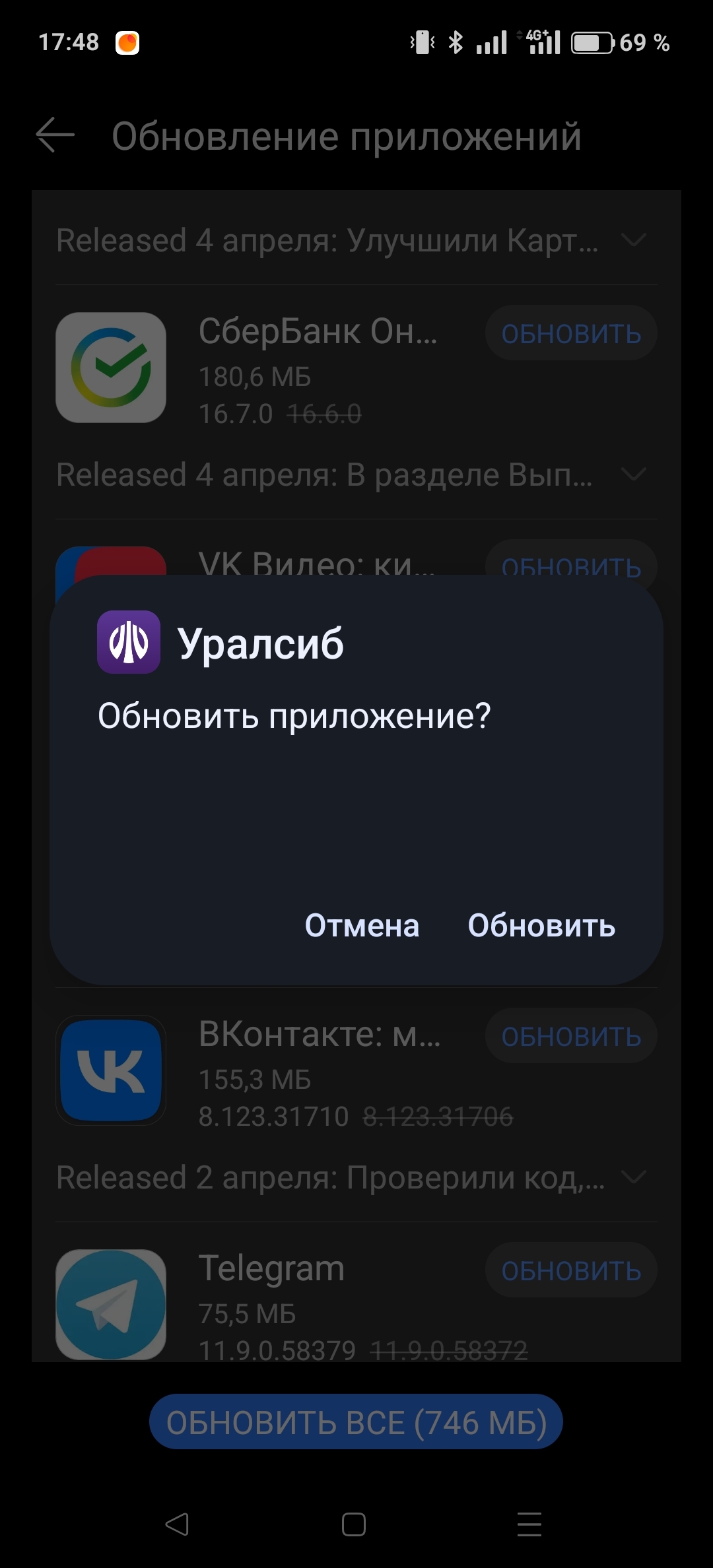Image resolution: width=713 pixels, height=1568 pixels.
Task: Go to the home screen
Action: (354, 1524)
